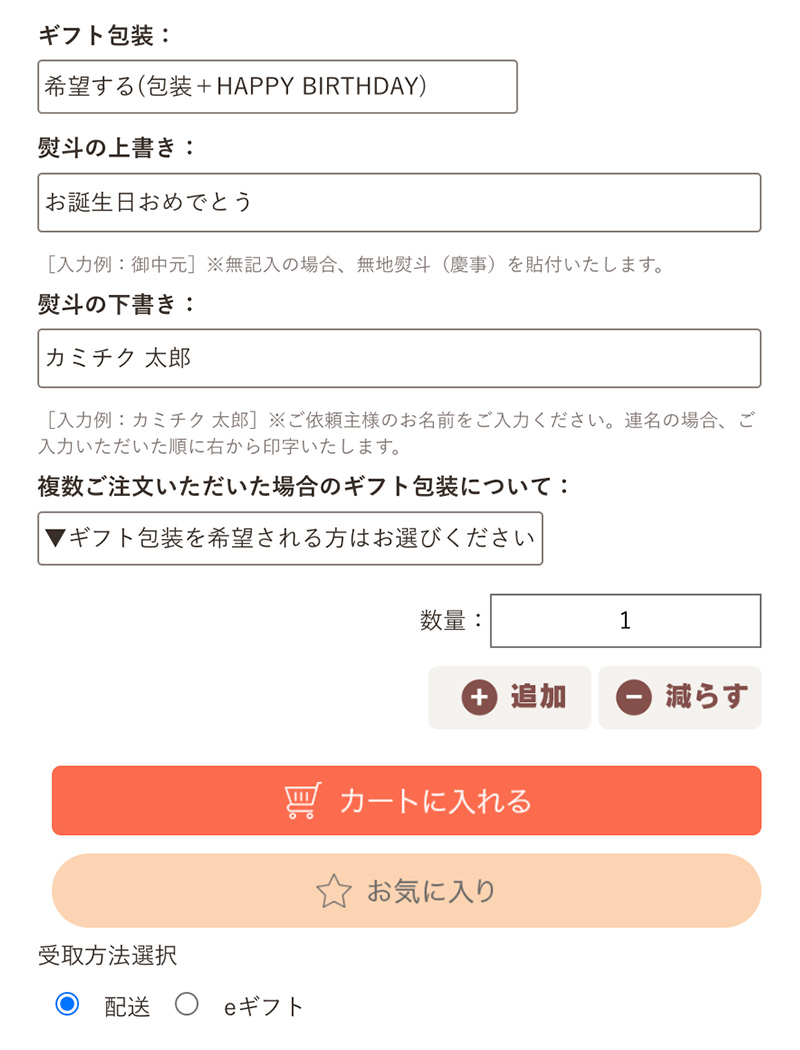This screenshot has width=800, height=1050.
Task: Click inside the 熨斗の下書き name field
Action: (400, 358)
